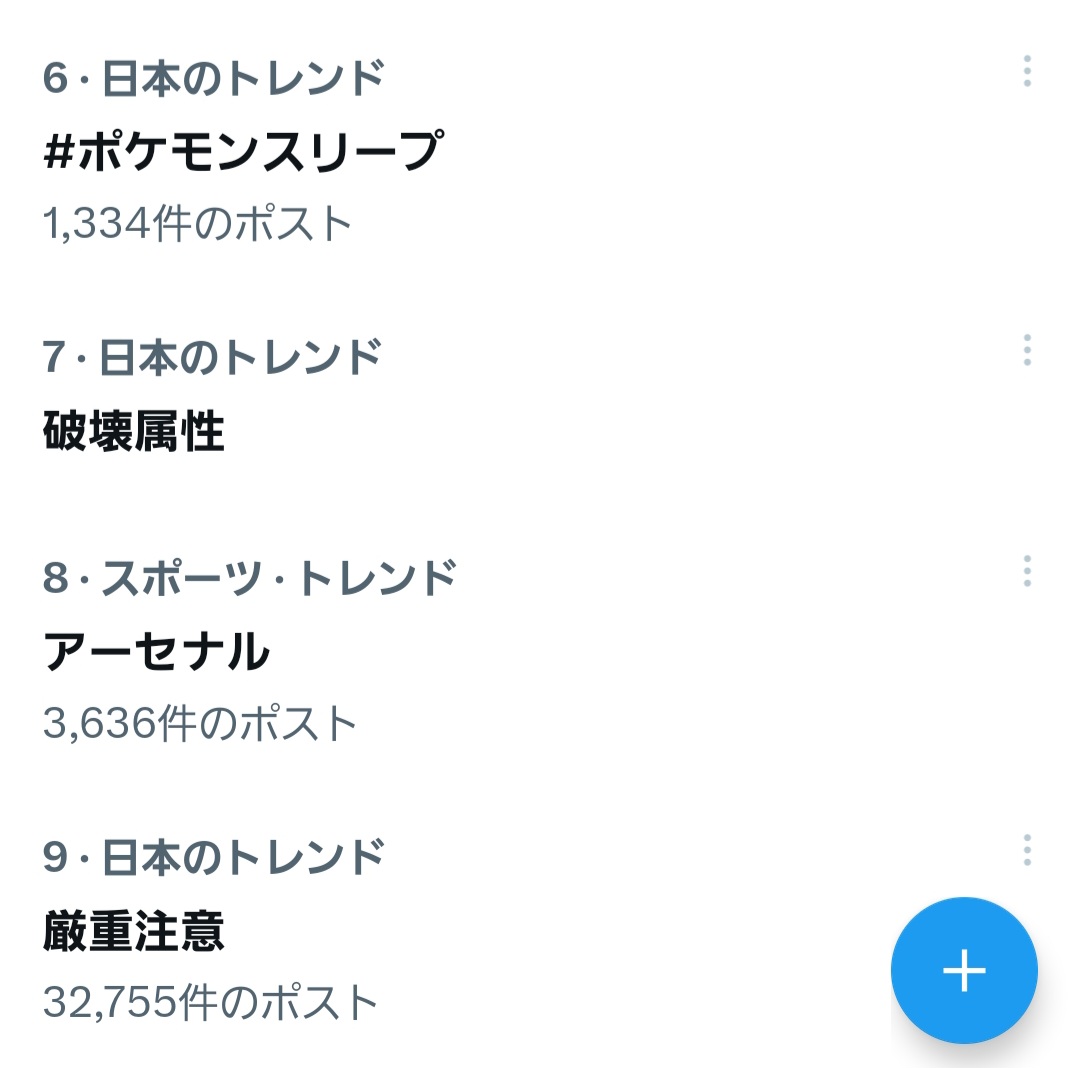Image resolution: width=1080 pixels, height=1068 pixels.
Task: Compose a new post with plus button
Action: [x=964, y=970]
